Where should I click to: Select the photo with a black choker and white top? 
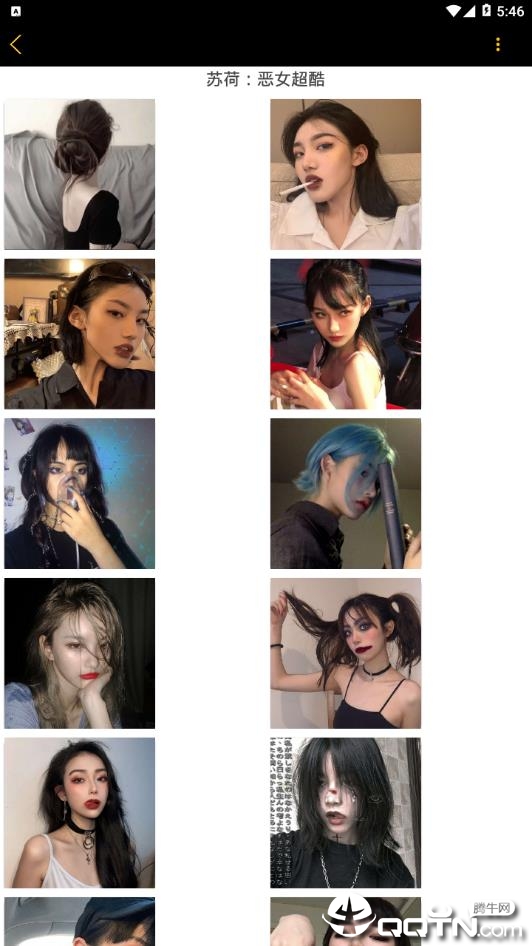(x=80, y=813)
